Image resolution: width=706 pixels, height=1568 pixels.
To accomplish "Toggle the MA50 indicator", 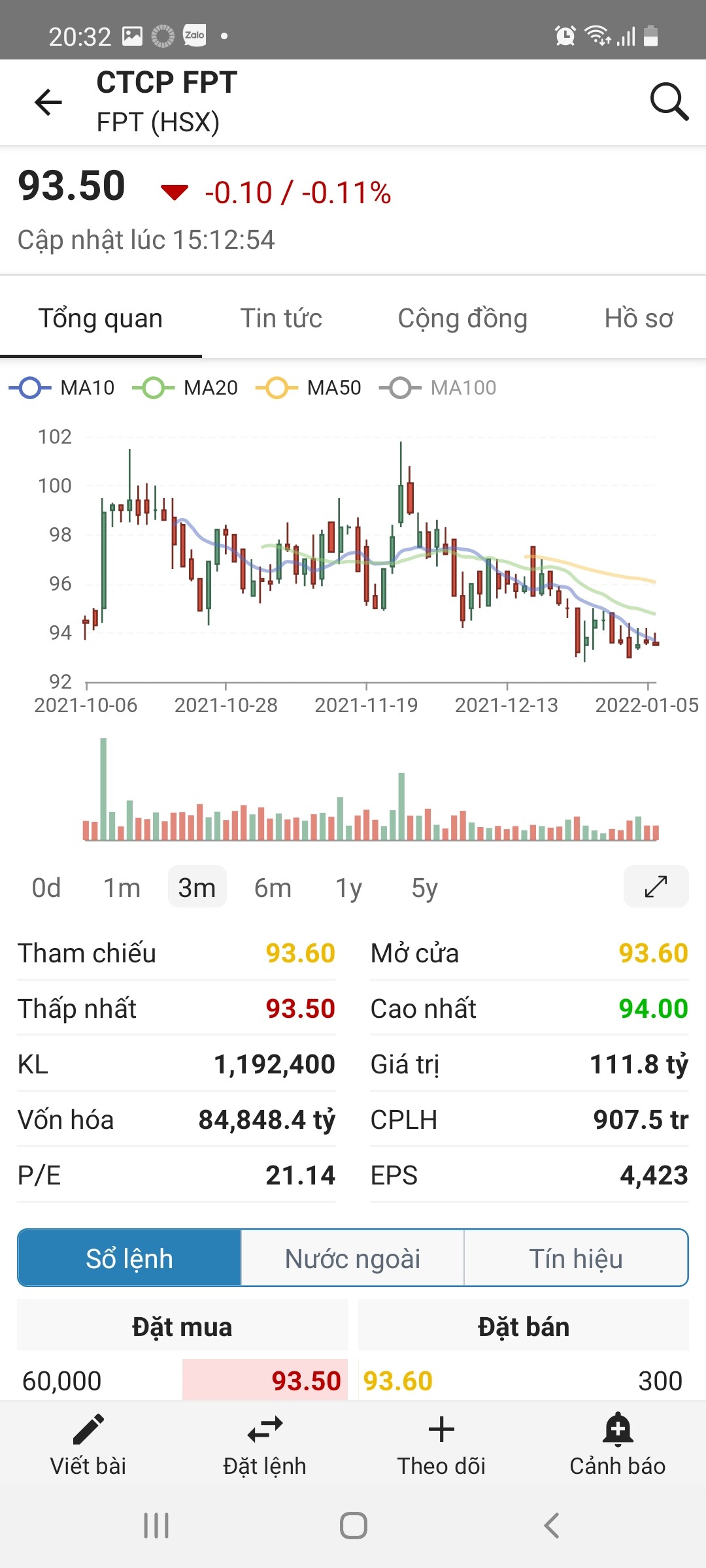I will tap(309, 388).
